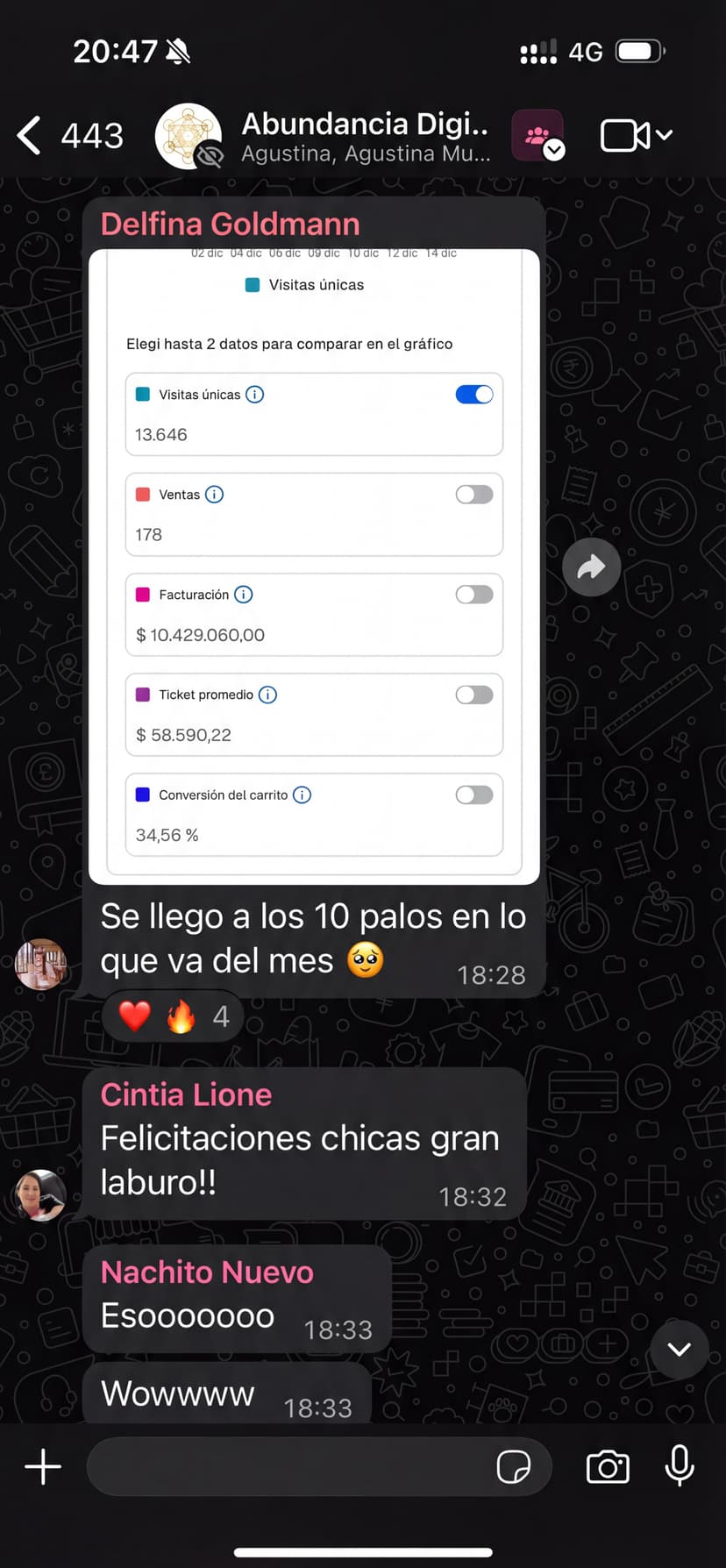The image size is (726, 1568).
Task: Turn on the Ticket promedio toggle
Action: coord(473,695)
